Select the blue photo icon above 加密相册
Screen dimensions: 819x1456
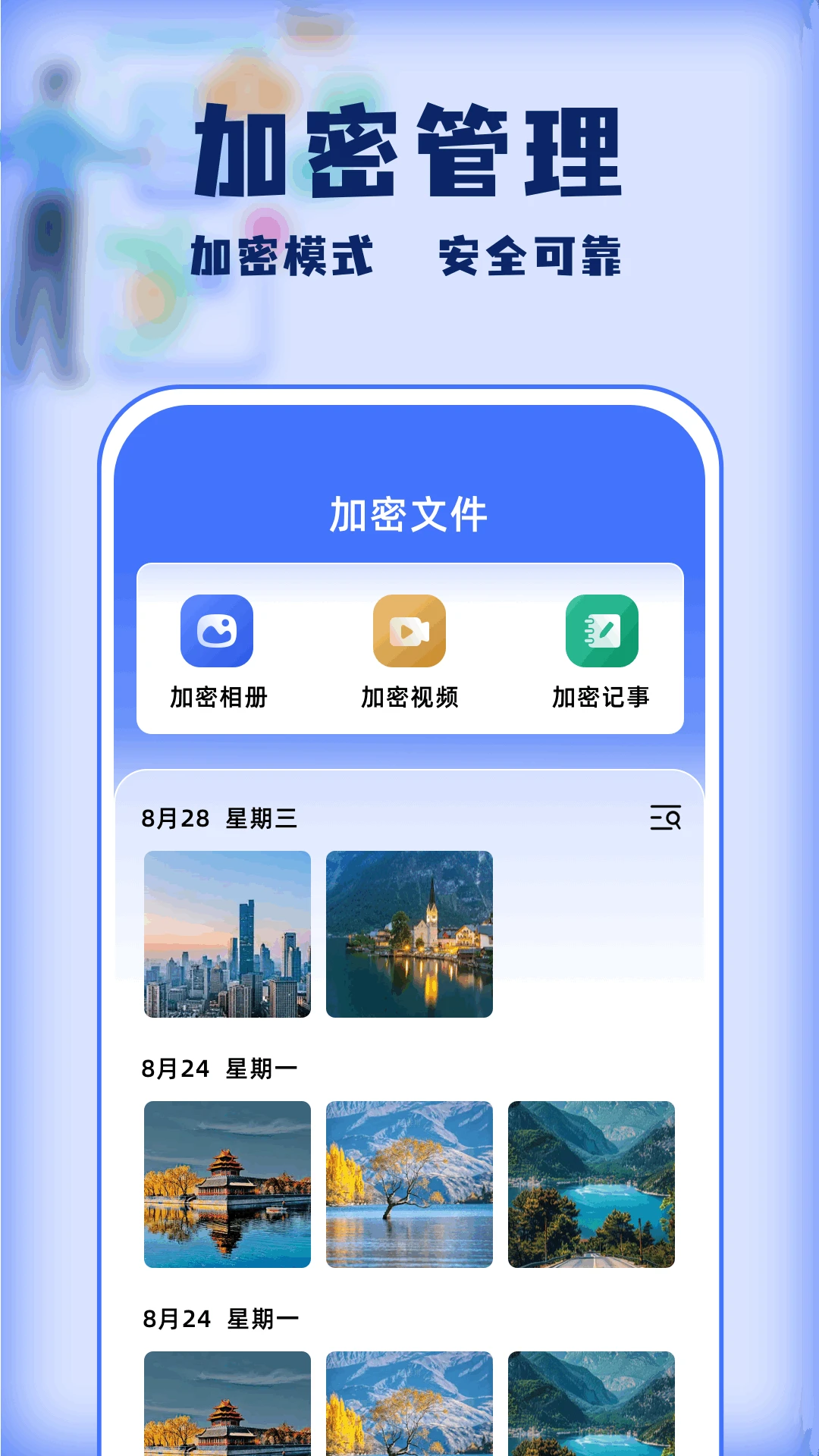216,633
